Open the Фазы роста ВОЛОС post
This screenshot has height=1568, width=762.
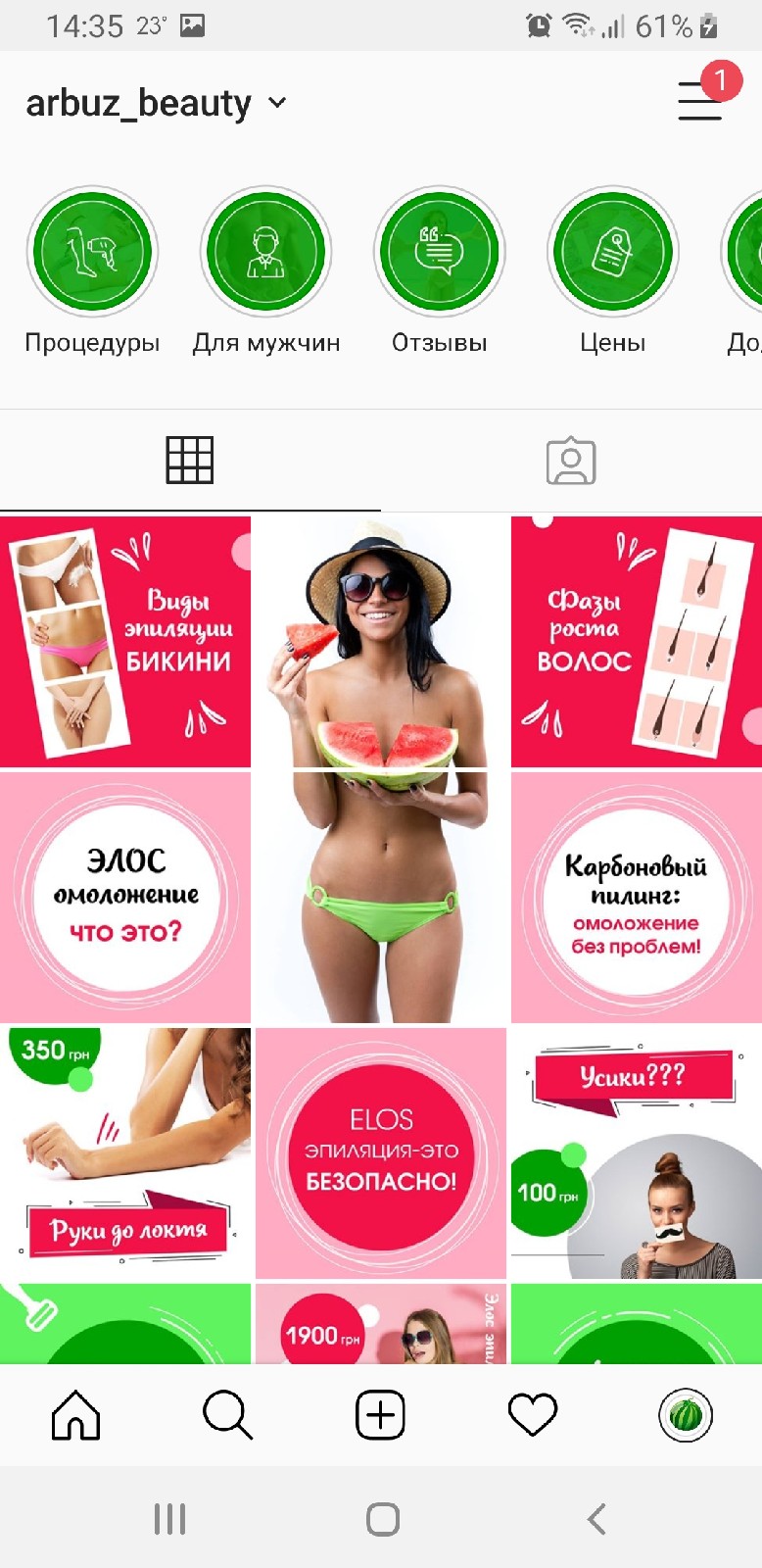(637, 642)
